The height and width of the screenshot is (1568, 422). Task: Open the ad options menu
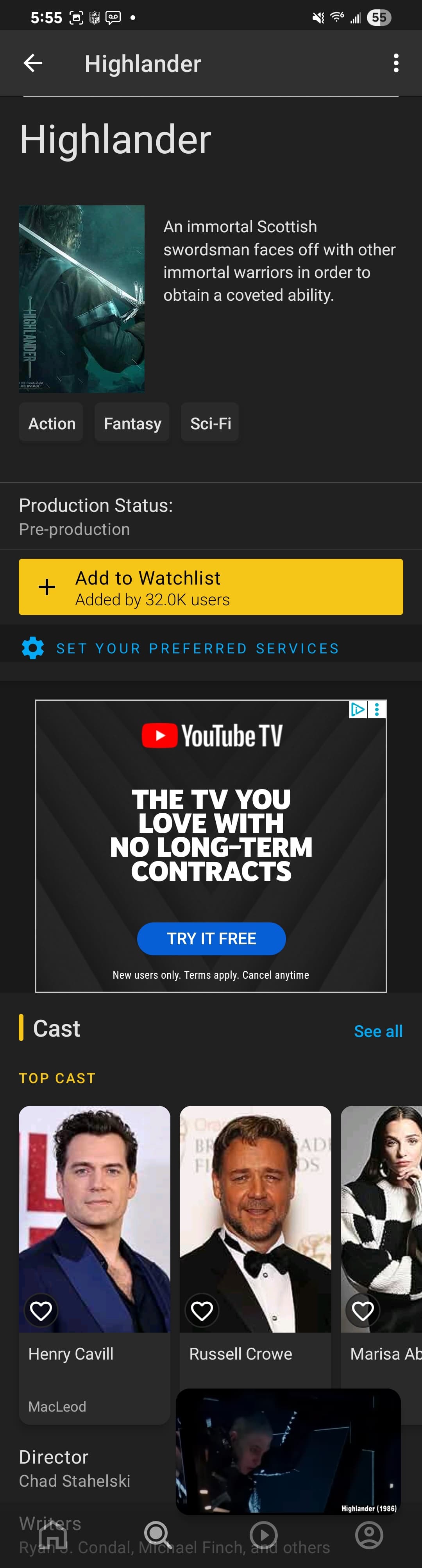coord(377,709)
